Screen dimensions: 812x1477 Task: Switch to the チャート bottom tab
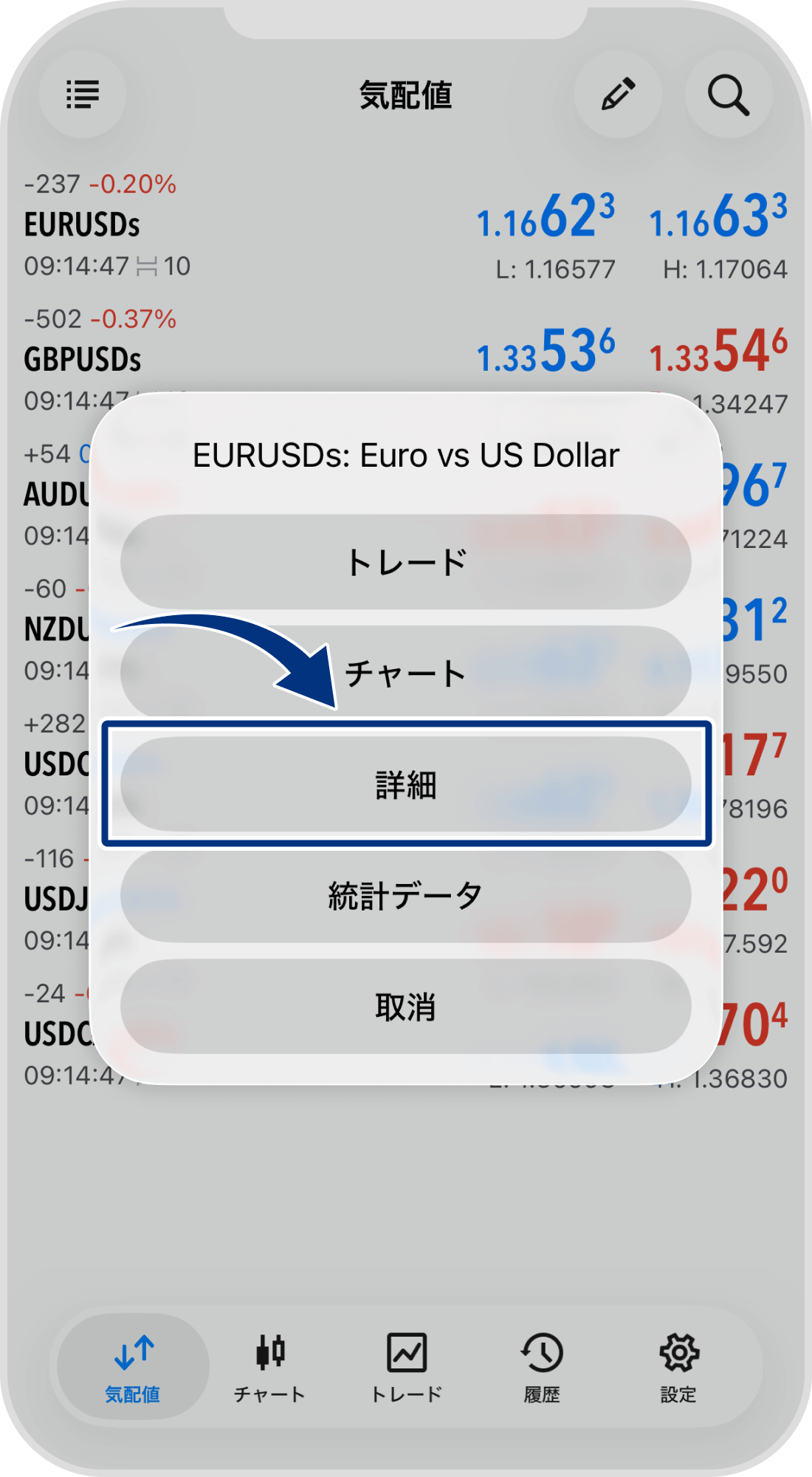[x=269, y=1368]
